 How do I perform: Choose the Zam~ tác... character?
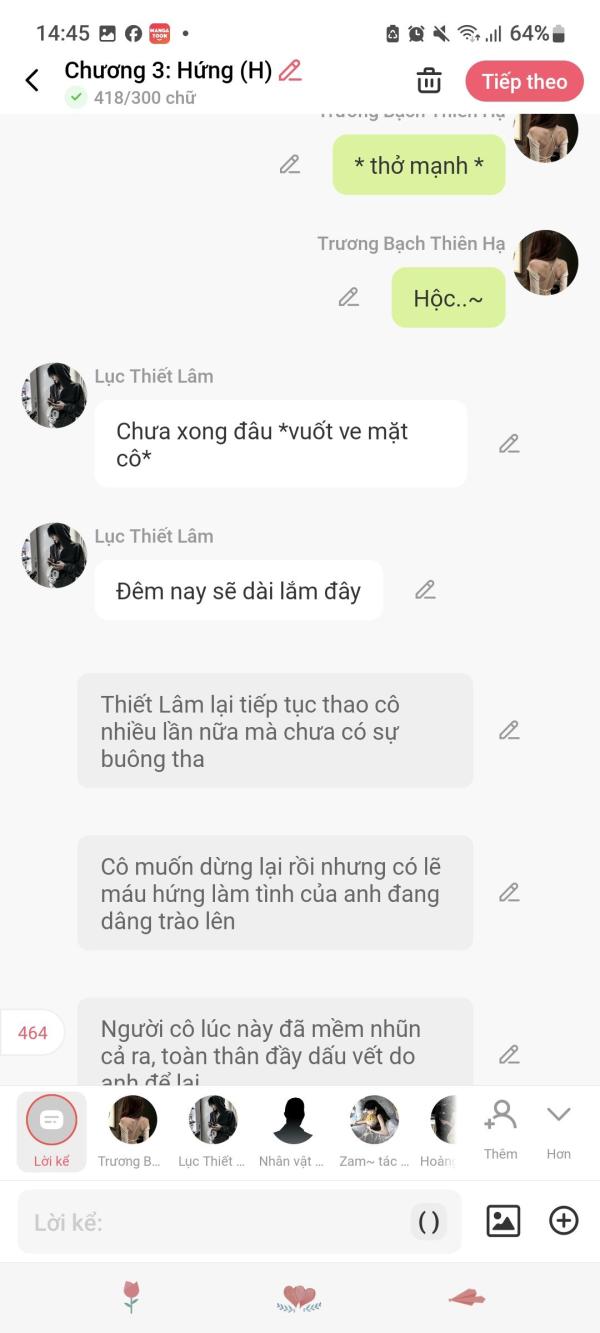pyautogui.click(x=374, y=1132)
